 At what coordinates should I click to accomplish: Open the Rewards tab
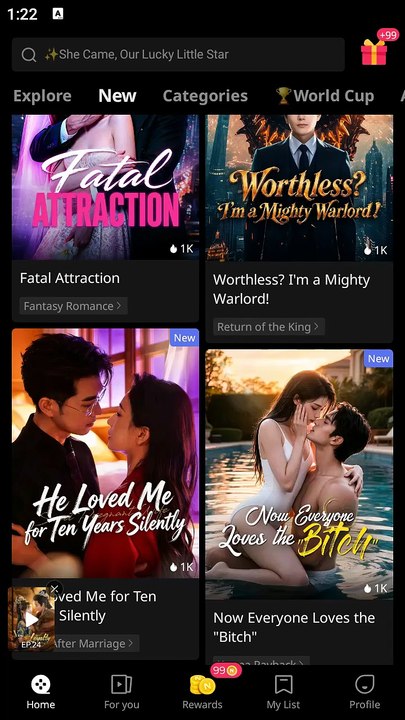pyautogui.click(x=202, y=693)
